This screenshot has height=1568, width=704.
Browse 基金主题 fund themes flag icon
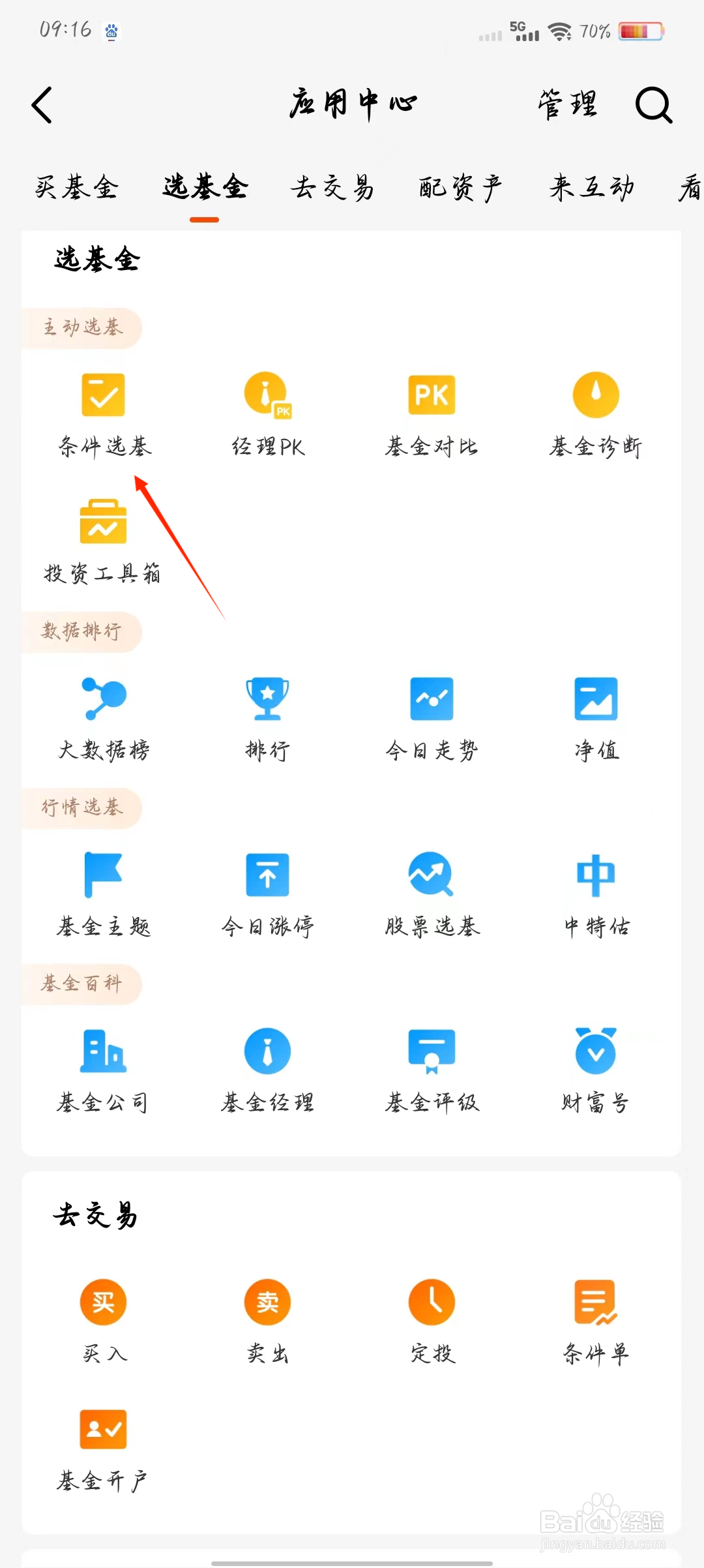click(x=102, y=874)
